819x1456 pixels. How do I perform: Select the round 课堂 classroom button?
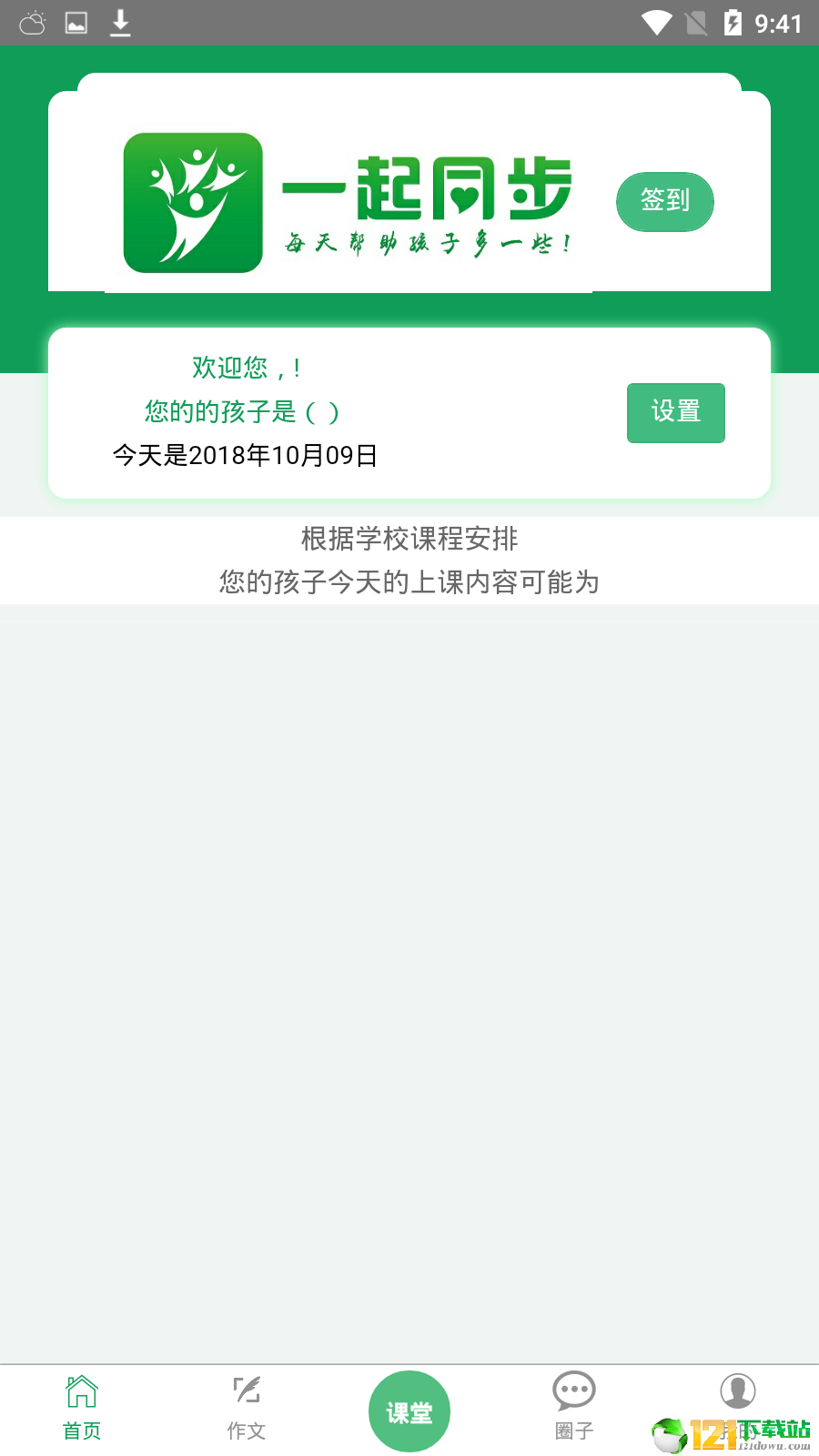point(409,1411)
